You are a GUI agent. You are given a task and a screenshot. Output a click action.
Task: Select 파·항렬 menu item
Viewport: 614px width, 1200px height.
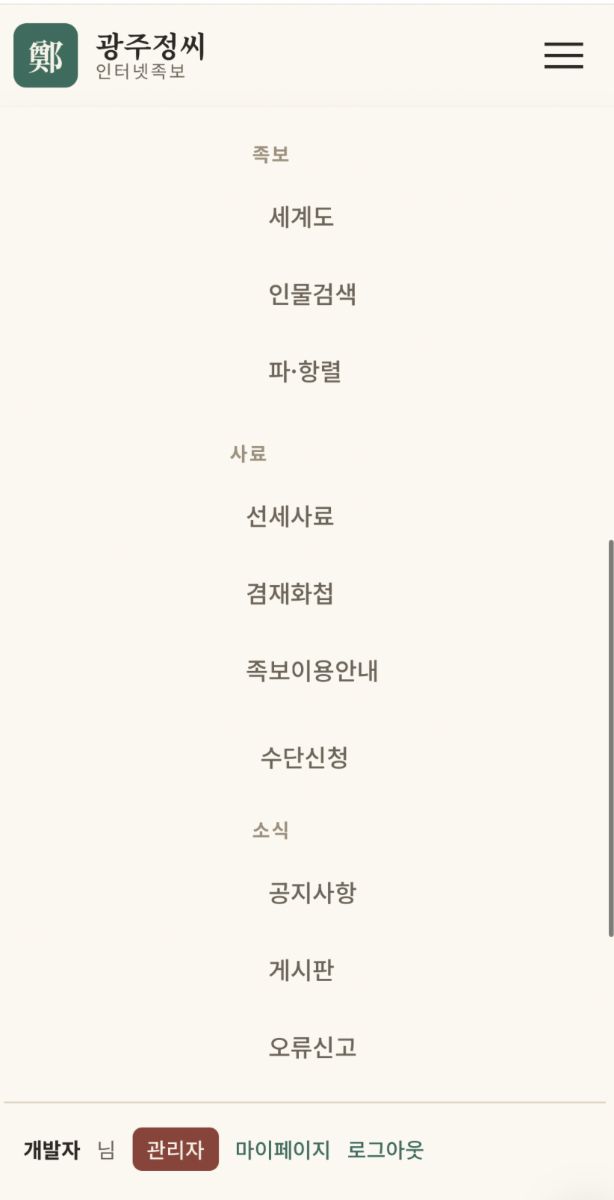point(305,372)
